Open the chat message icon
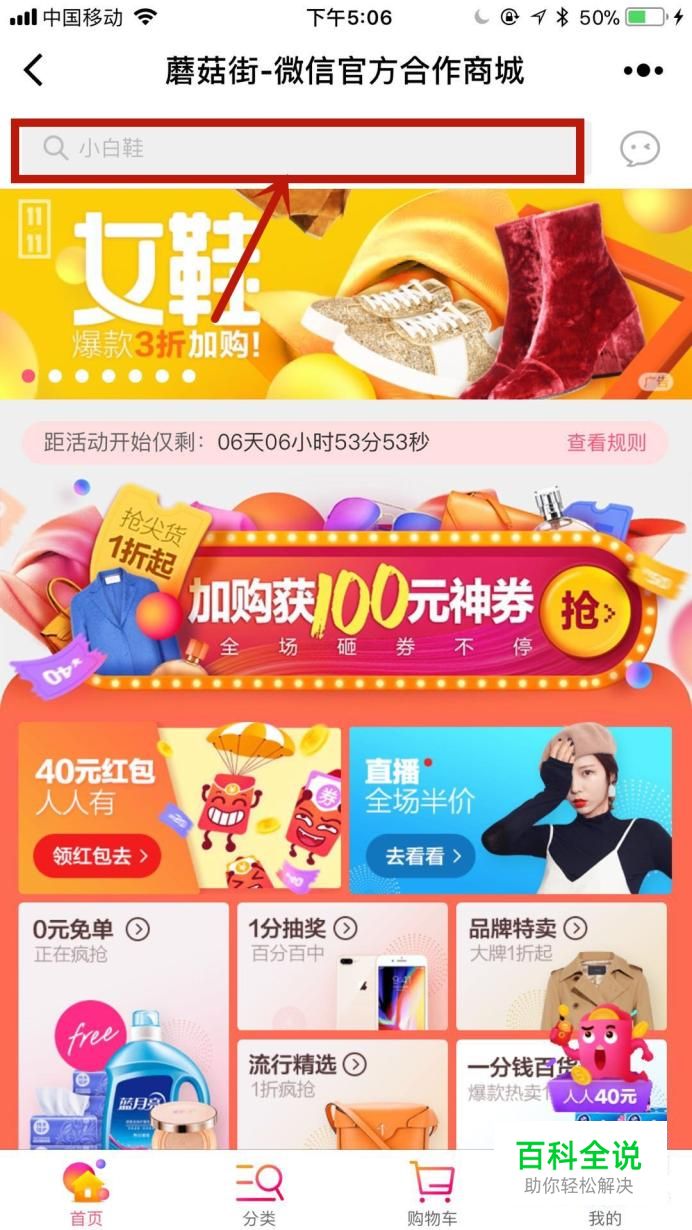The image size is (692, 1230). pyautogui.click(x=640, y=149)
